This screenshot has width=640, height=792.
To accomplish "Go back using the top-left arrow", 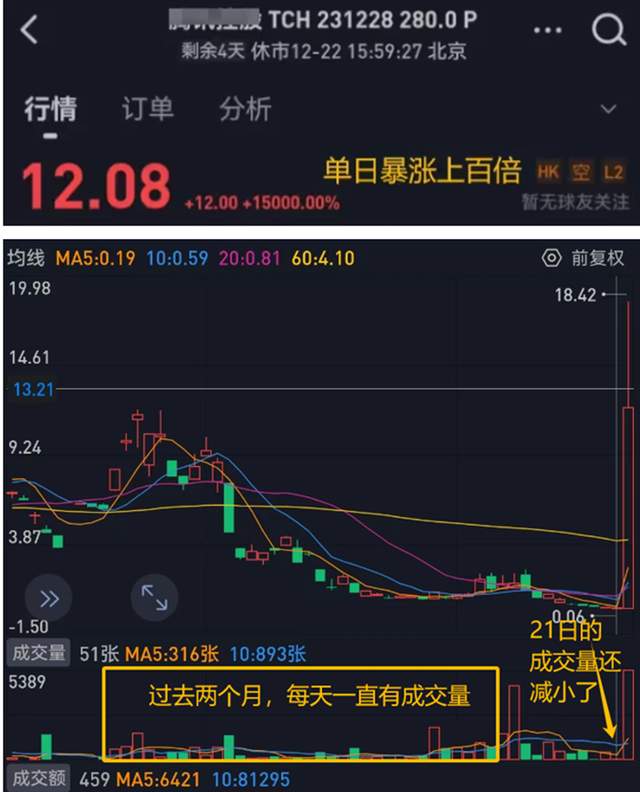I will tap(29, 29).
